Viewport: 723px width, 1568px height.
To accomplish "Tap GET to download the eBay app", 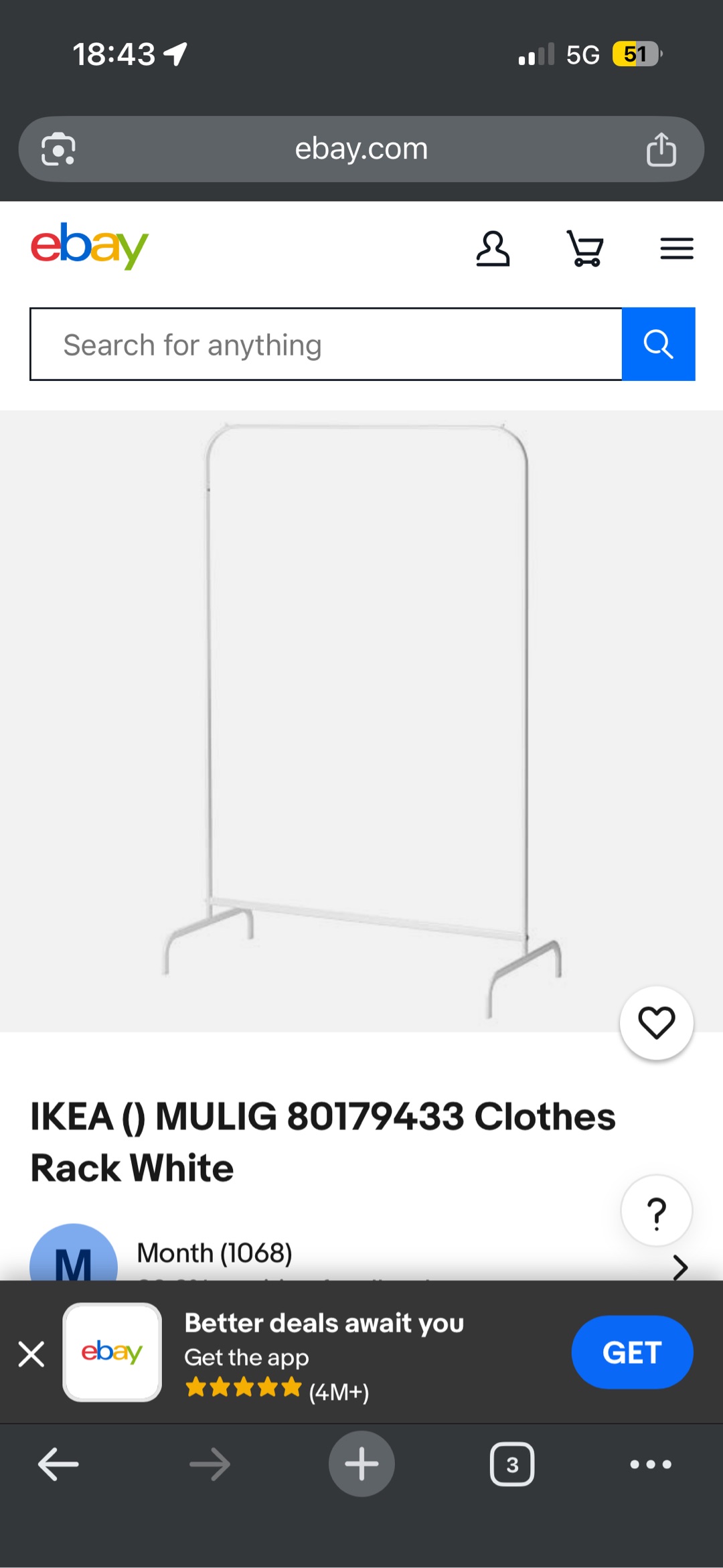I will coord(632,1352).
